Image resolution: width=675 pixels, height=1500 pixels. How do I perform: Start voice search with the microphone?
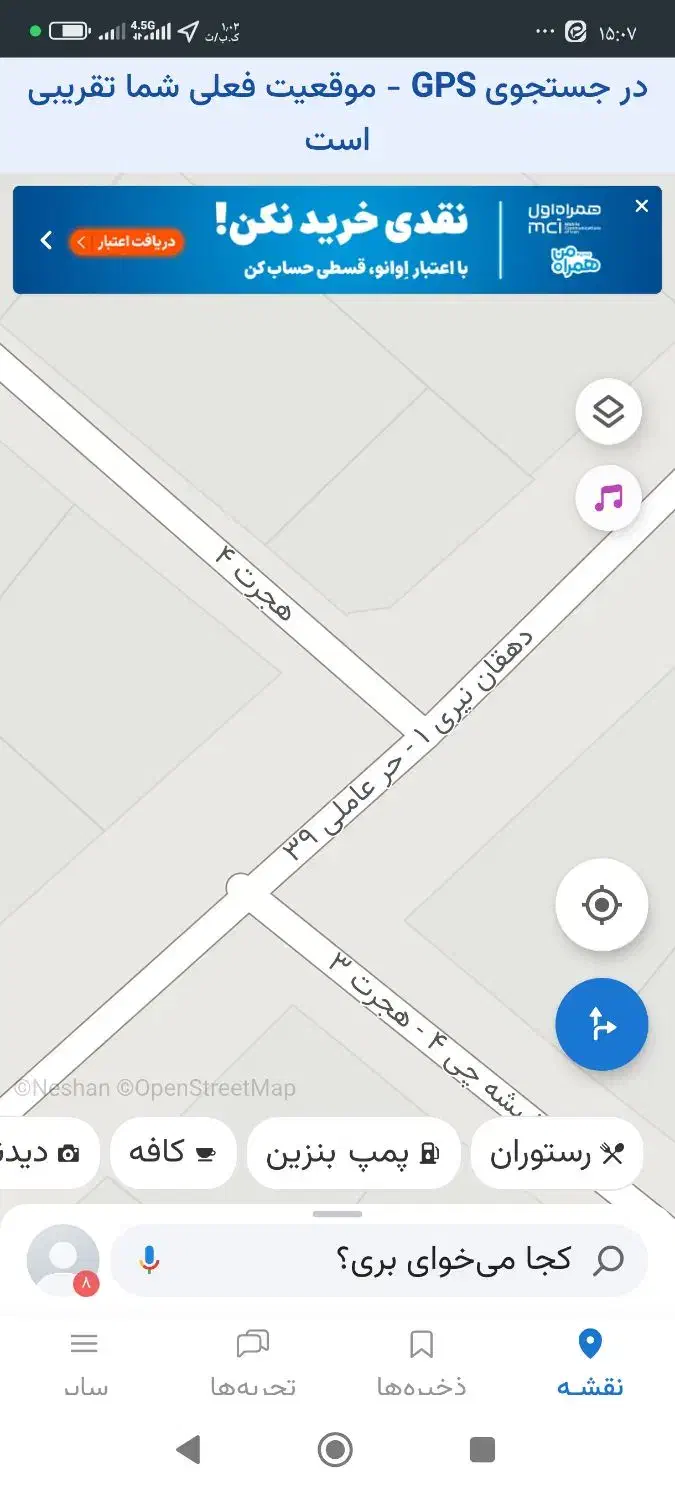pyautogui.click(x=149, y=1260)
